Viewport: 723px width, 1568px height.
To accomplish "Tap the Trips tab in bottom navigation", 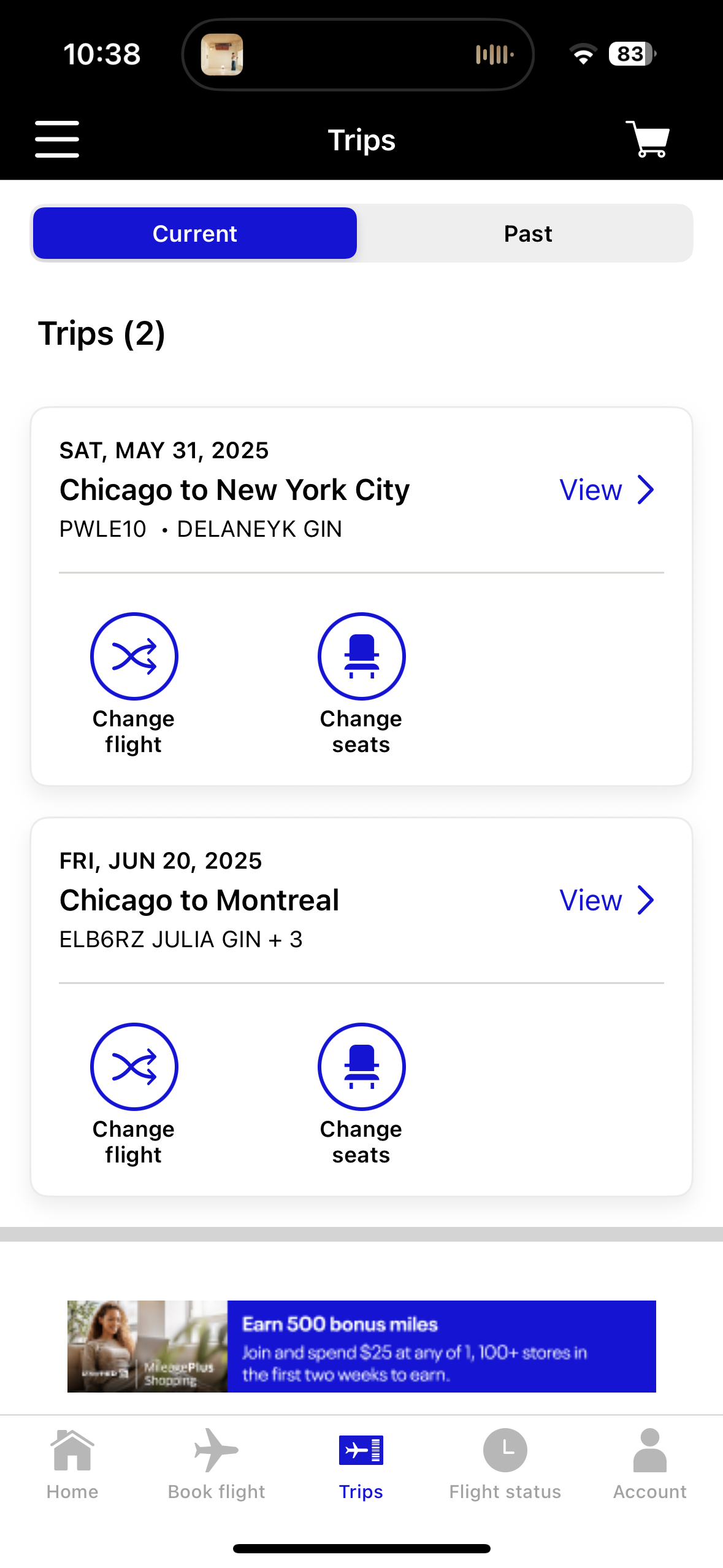I will coord(361,1464).
